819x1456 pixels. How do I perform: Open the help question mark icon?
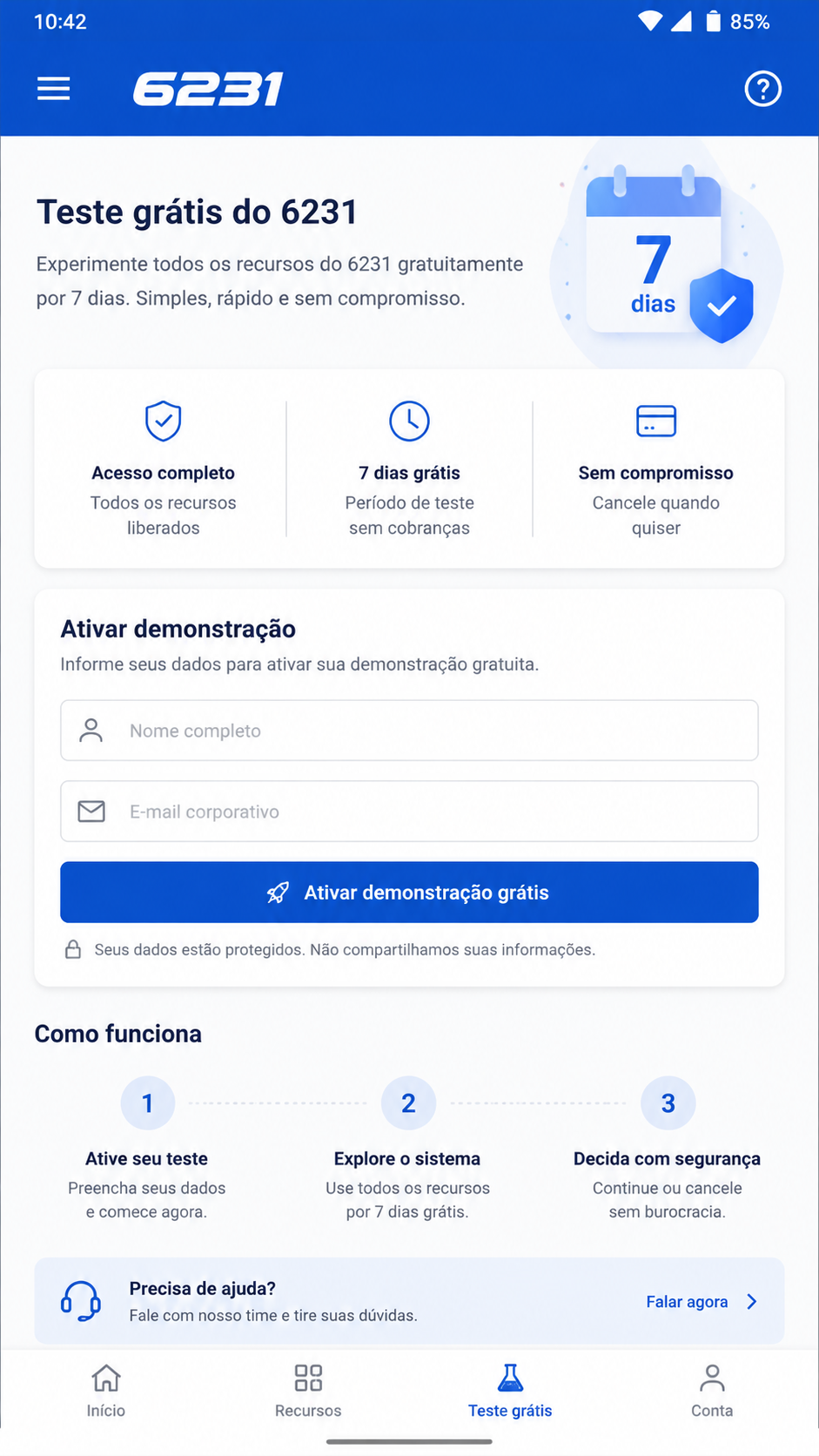click(x=763, y=89)
